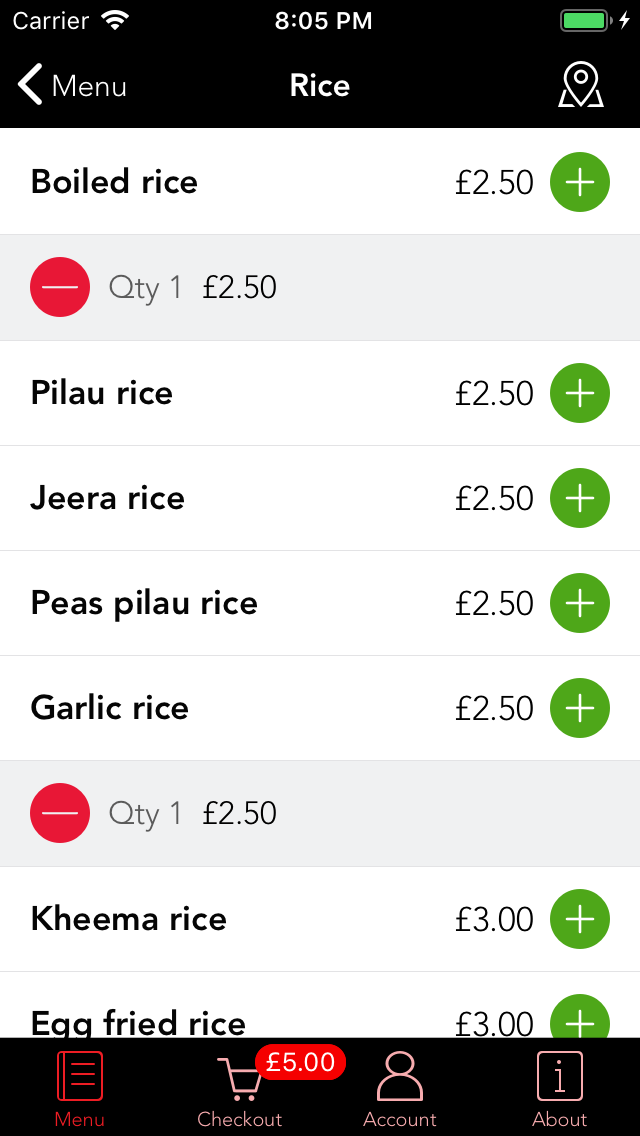The width and height of the screenshot is (640, 1136).
Task: Open the map location icon
Action: coord(581,85)
